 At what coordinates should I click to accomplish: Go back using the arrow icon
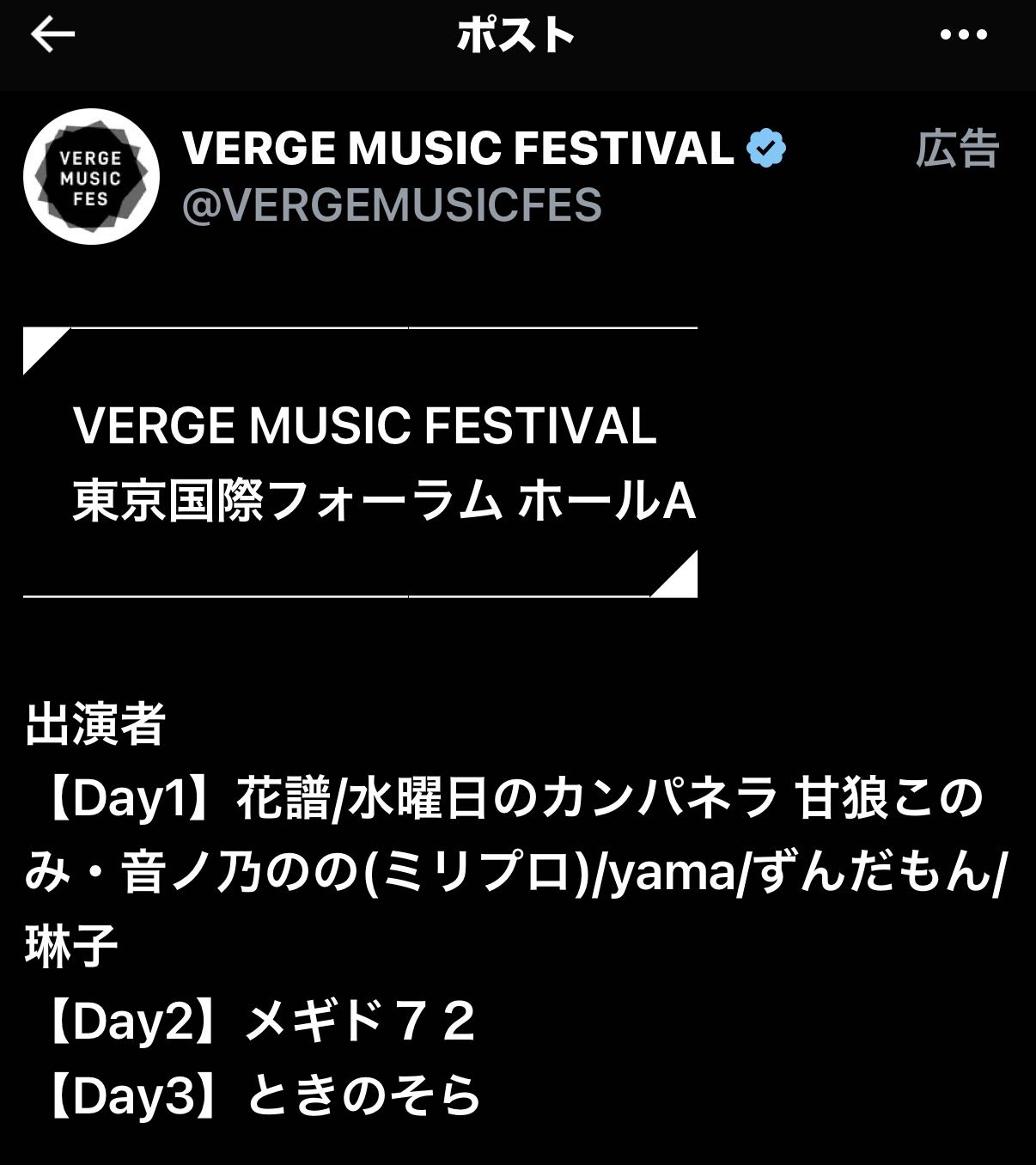pos(52,35)
